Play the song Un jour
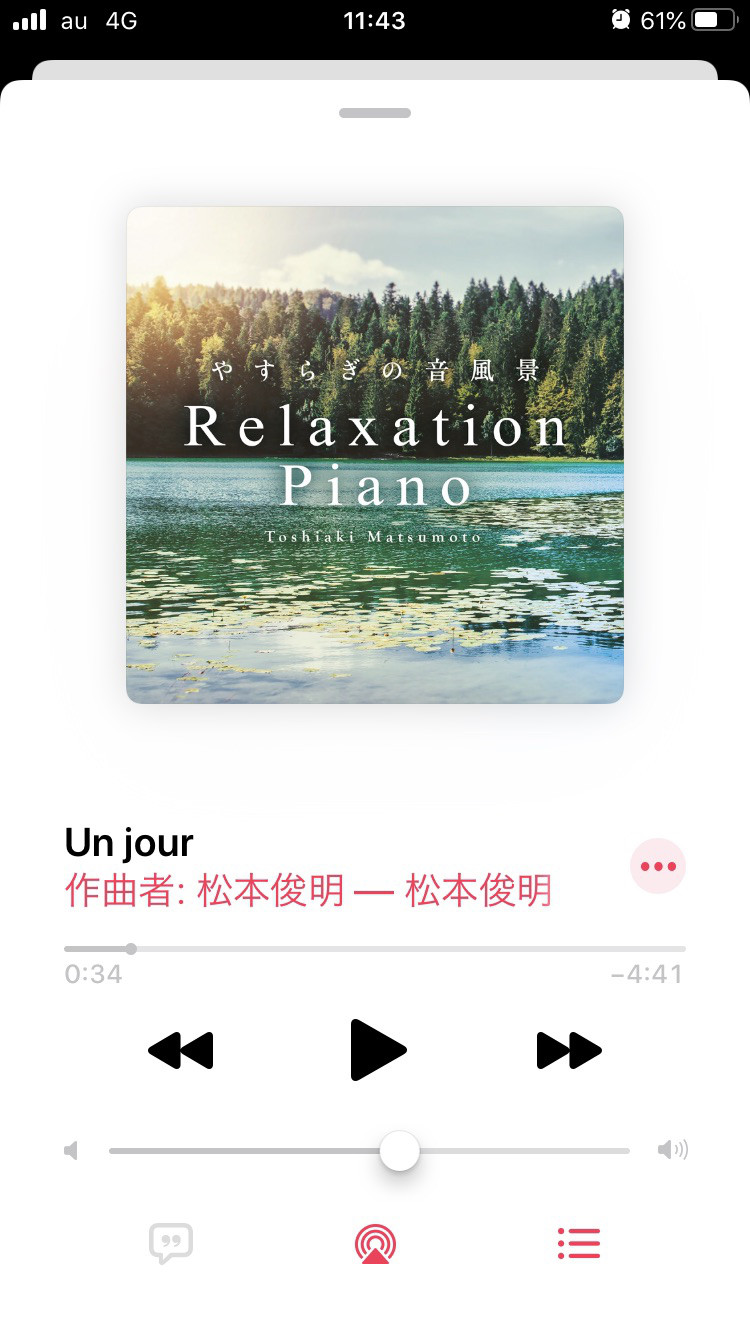This screenshot has height=1334, width=750. pos(378,1050)
